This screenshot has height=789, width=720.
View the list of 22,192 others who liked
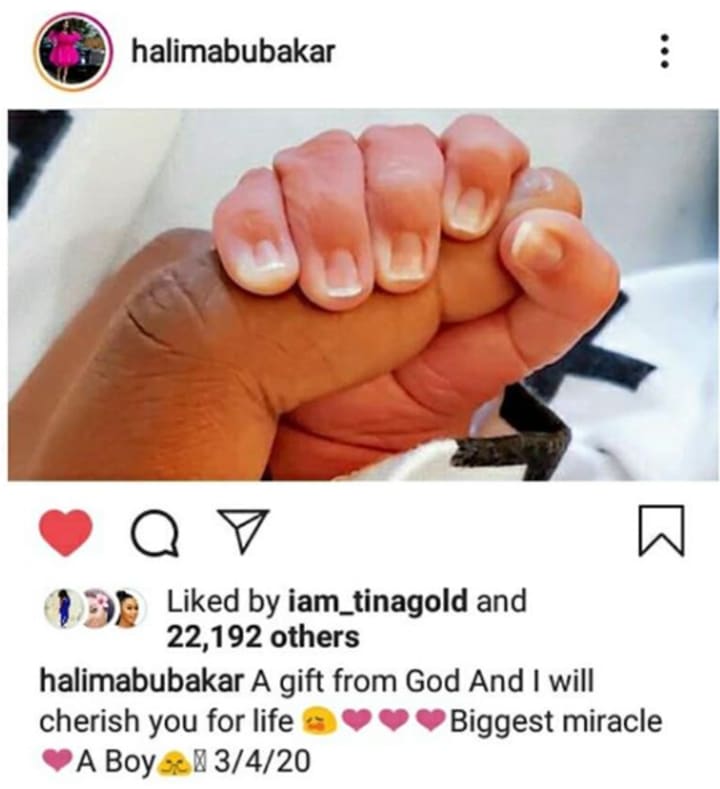260,636
